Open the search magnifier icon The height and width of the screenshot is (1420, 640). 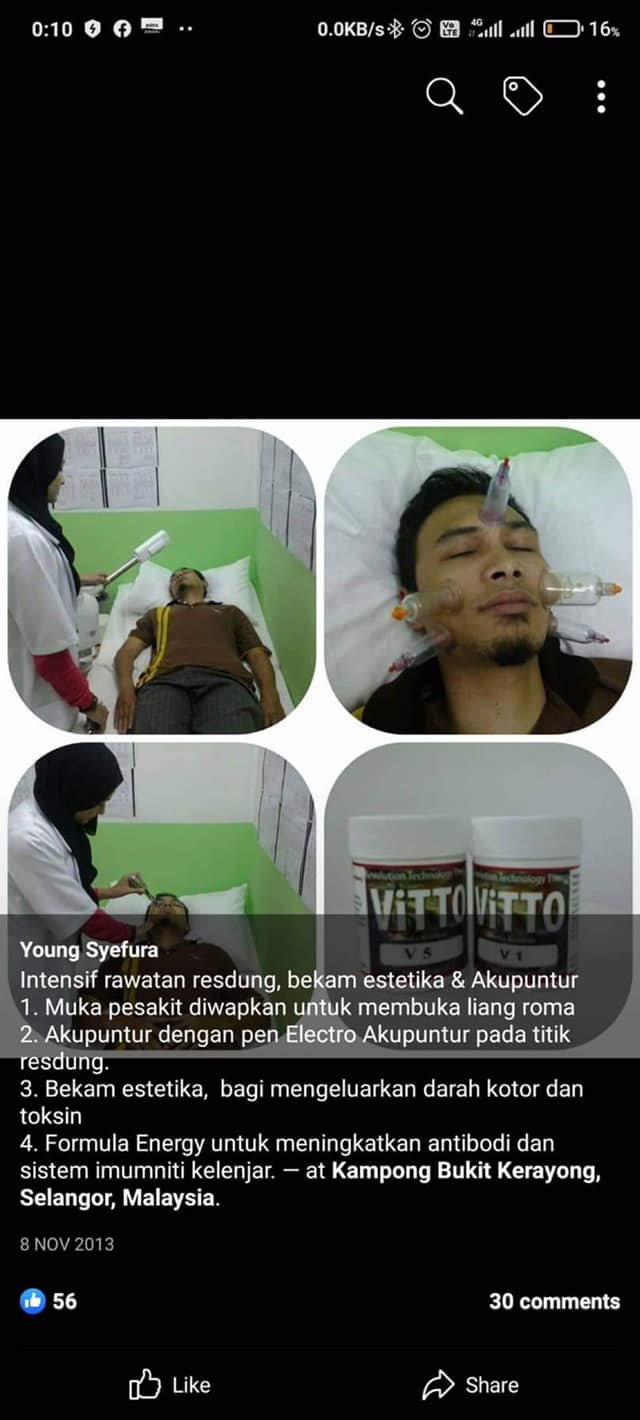click(444, 97)
